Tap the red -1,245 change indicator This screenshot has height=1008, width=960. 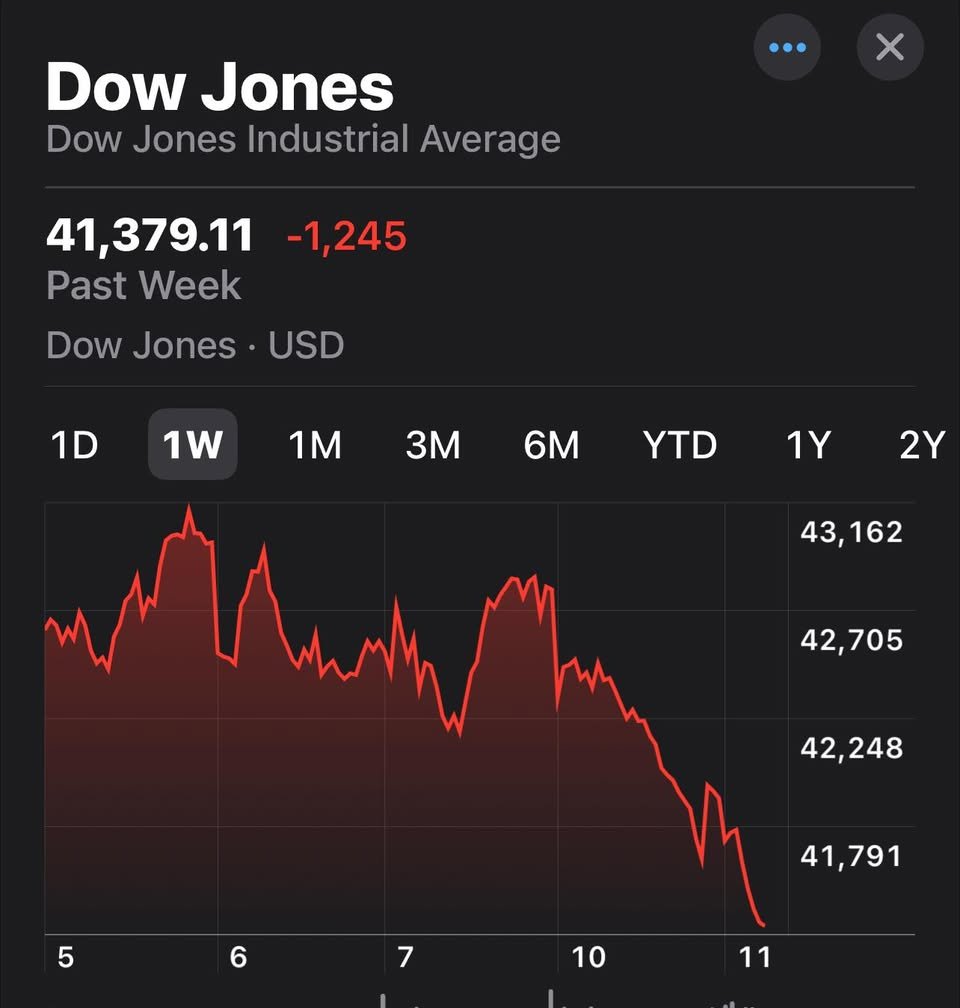(345, 236)
